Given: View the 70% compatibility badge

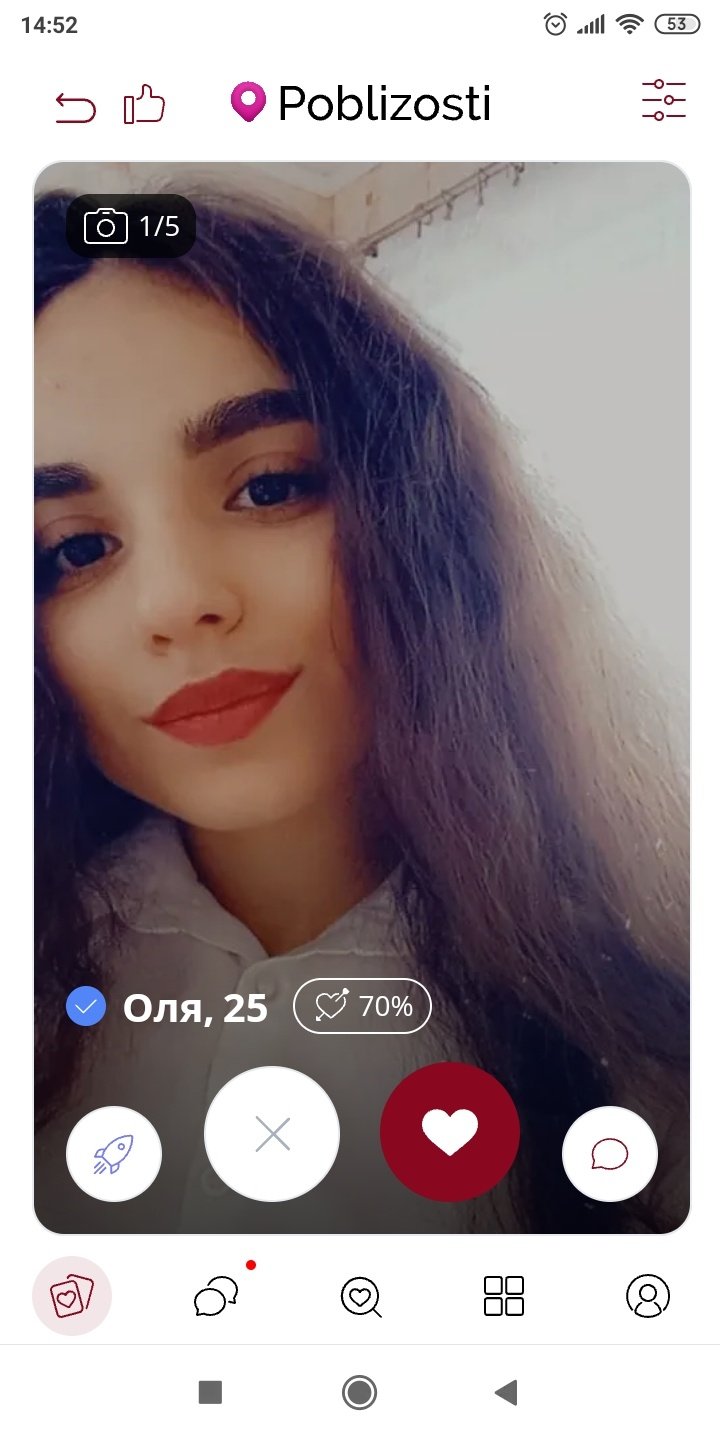Looking at the screenshot, I should [362, 1006].
